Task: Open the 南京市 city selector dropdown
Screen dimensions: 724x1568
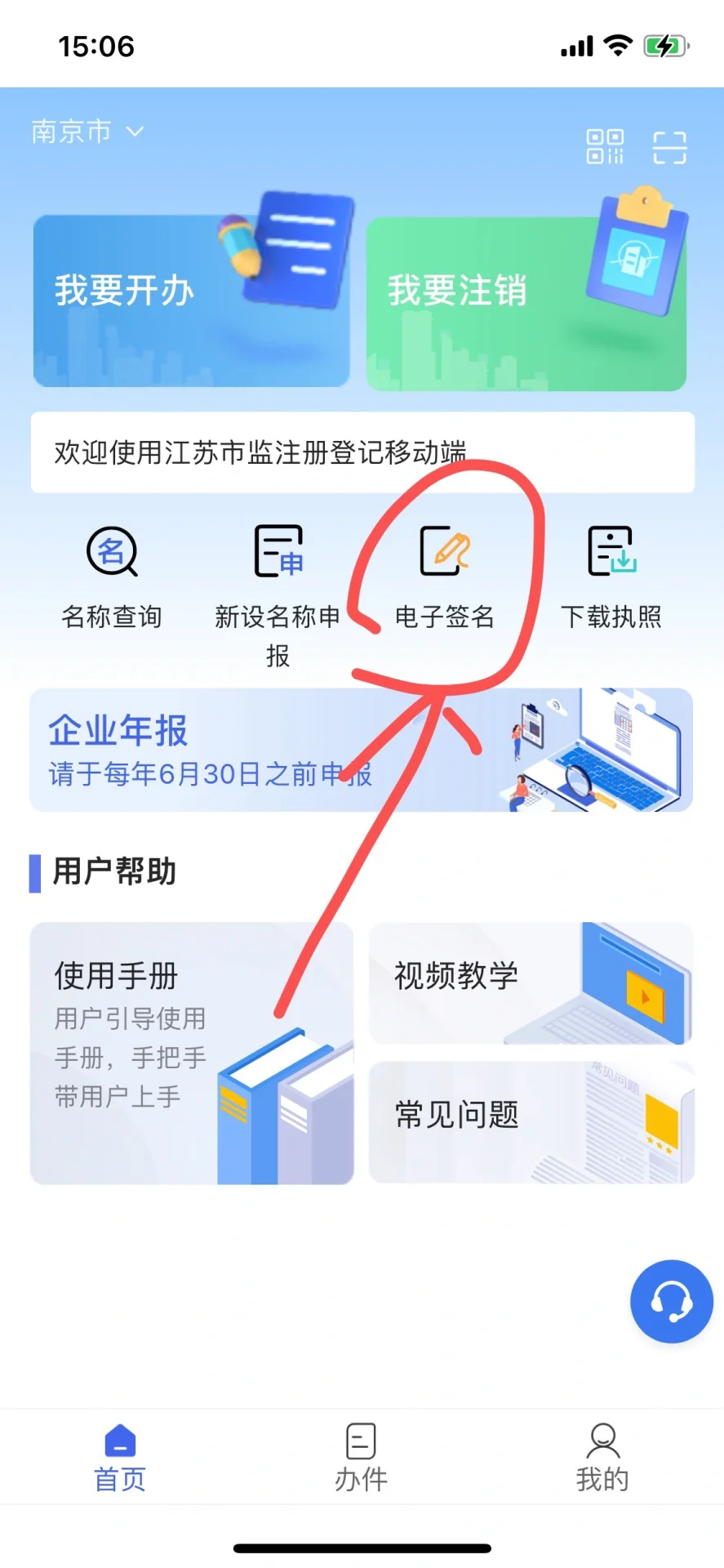Action: point(87,131)
